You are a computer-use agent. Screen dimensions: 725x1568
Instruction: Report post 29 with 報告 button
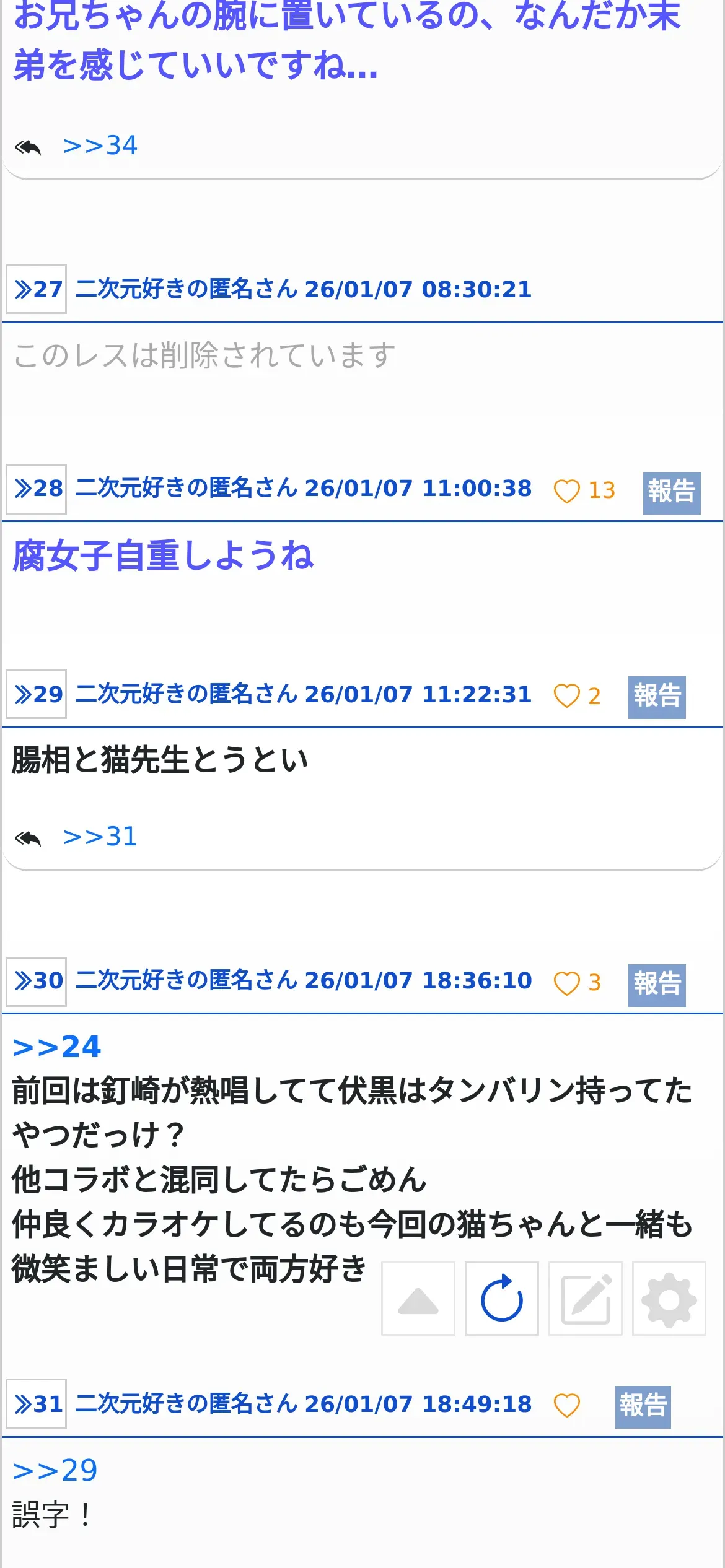tap(657, 697)
